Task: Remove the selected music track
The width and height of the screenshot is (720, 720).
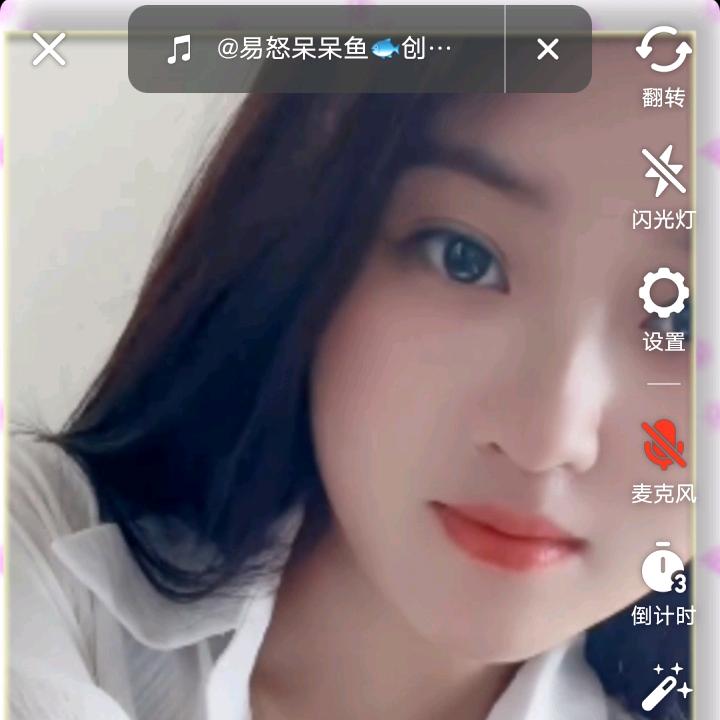Action: [548, 49]
